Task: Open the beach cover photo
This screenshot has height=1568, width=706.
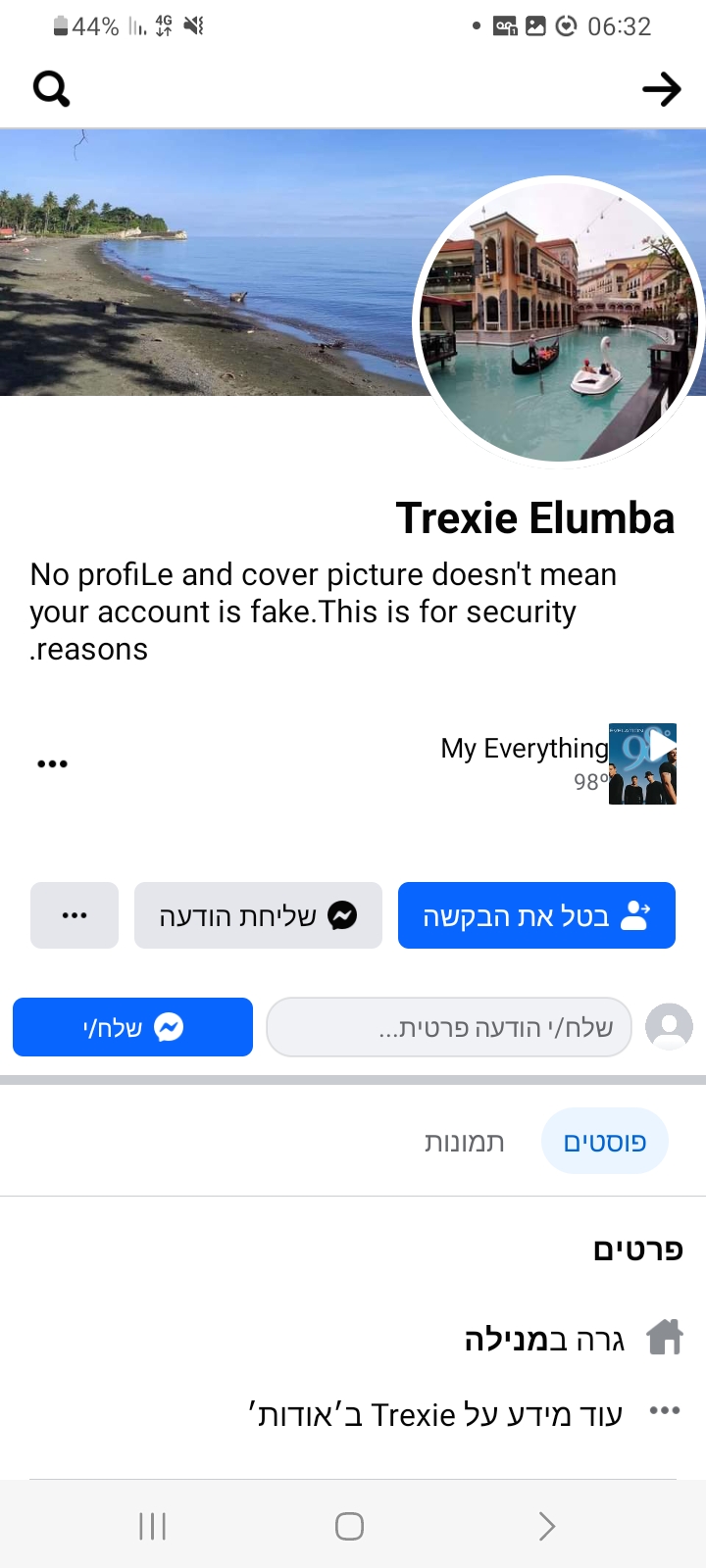Action: click(x=206, y=263)
